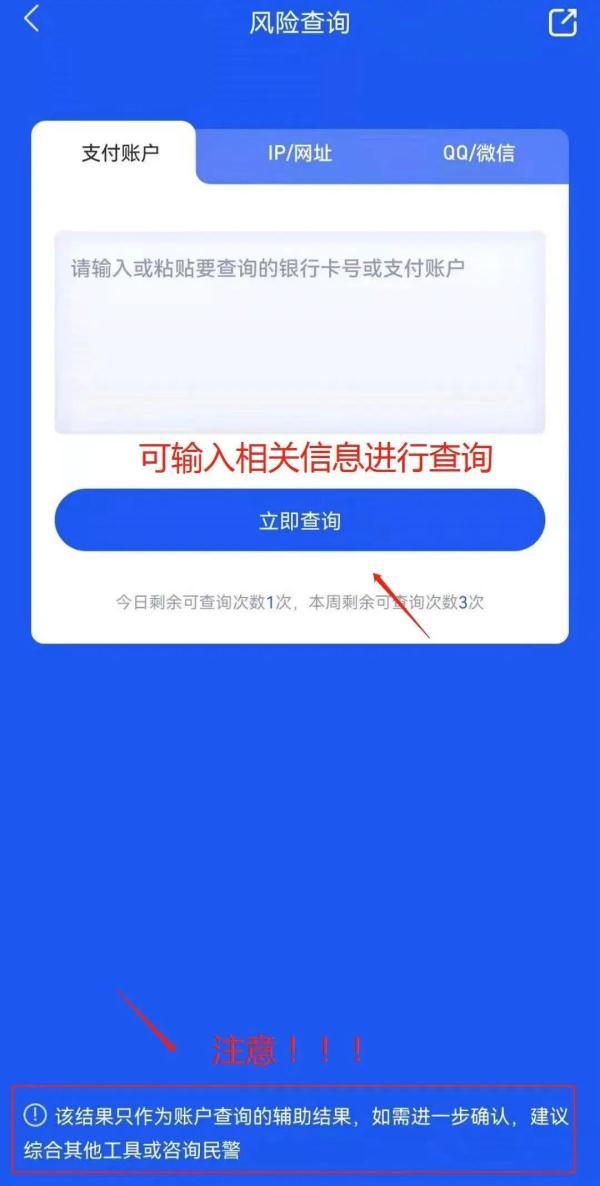Tap the 立即查询 button
The height and width of the screenshot is (1186, 600).
[299, 521]
